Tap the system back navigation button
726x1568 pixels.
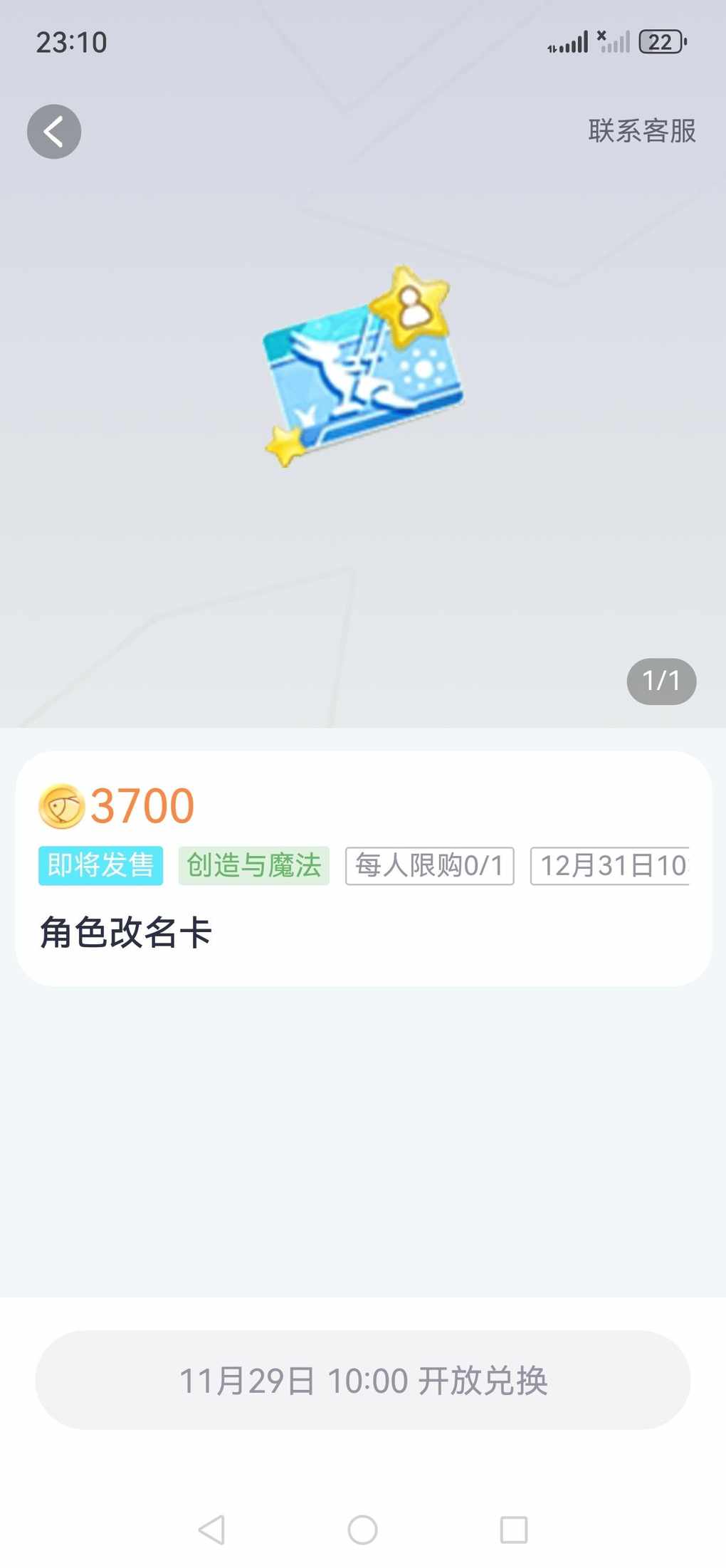click(211, 1529)
